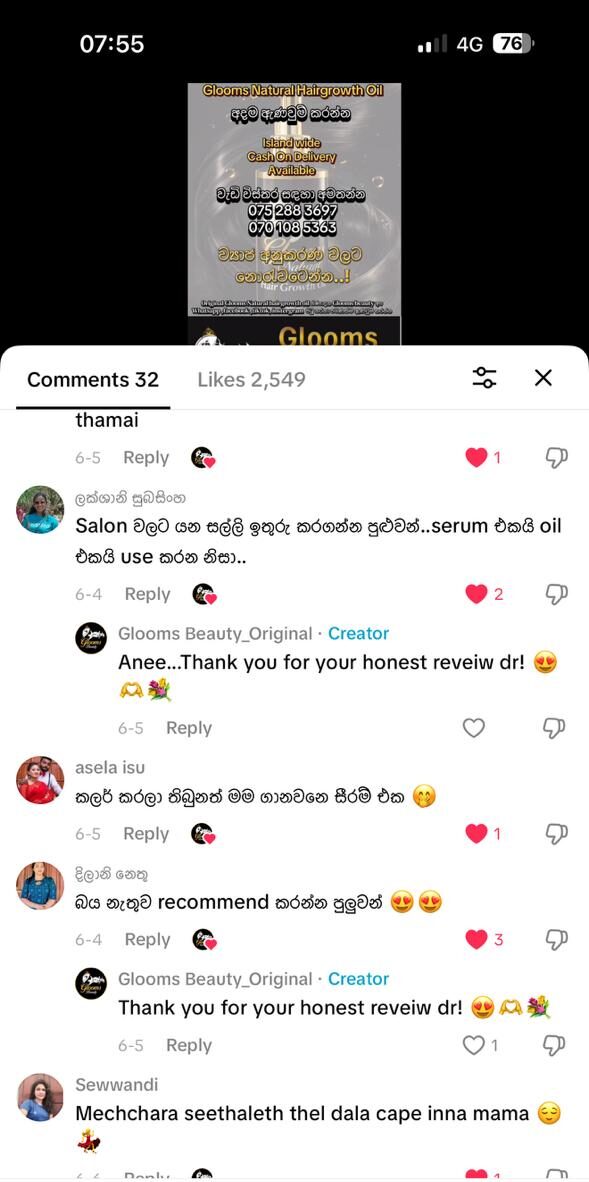589x1182 pixels.
Task: Like asela isu's comment
Action: coord(477,833)
